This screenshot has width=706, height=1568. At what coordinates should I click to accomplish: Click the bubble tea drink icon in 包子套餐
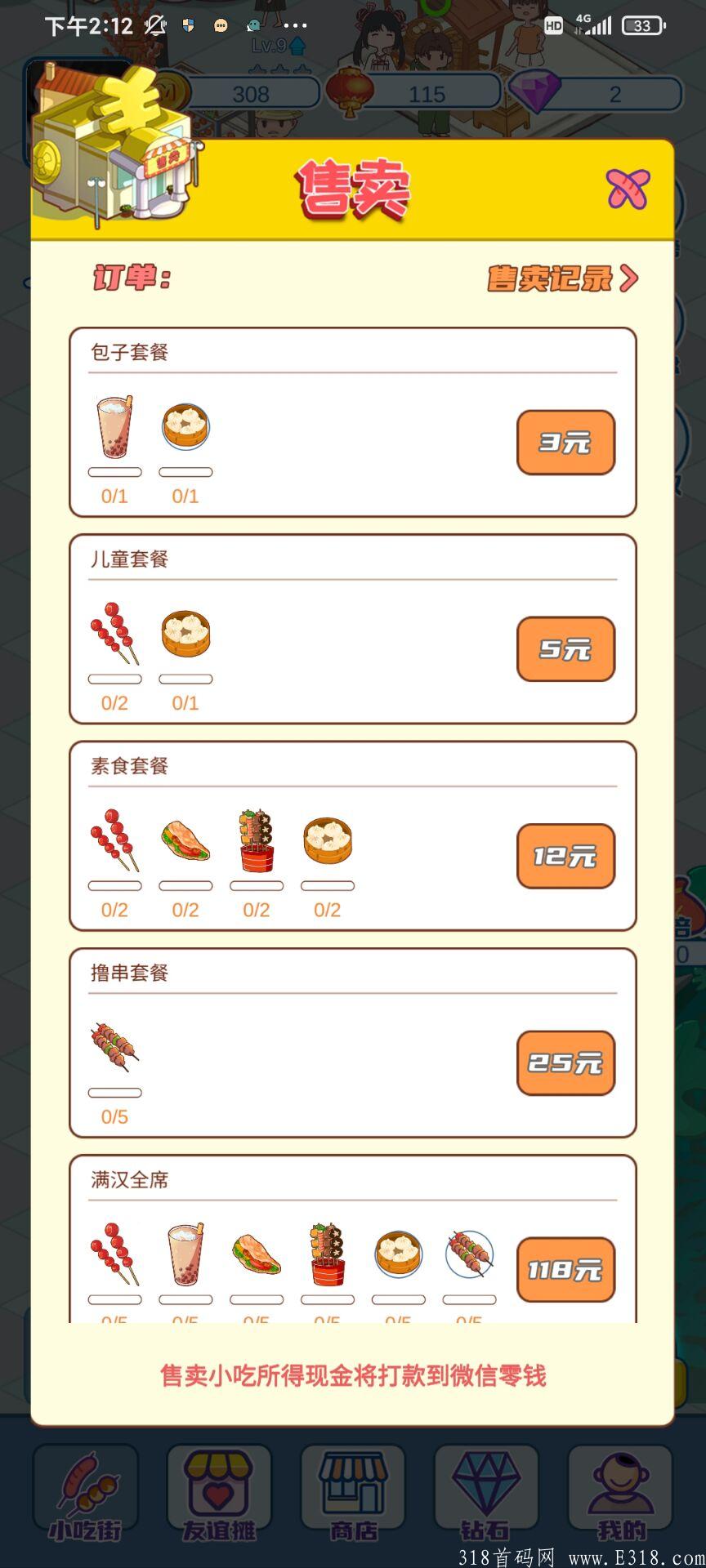pyautogui.click(x=114, y=429)
